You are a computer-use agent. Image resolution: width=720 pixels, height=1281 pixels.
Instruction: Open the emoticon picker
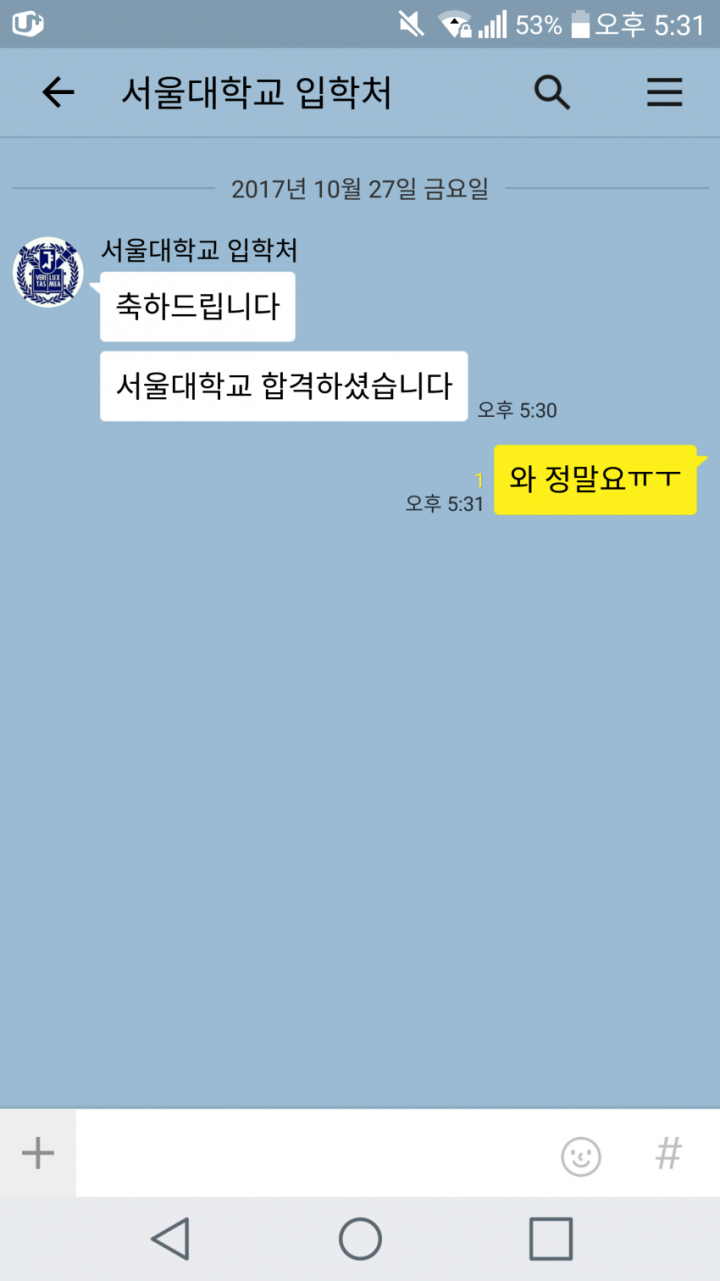581,1155
